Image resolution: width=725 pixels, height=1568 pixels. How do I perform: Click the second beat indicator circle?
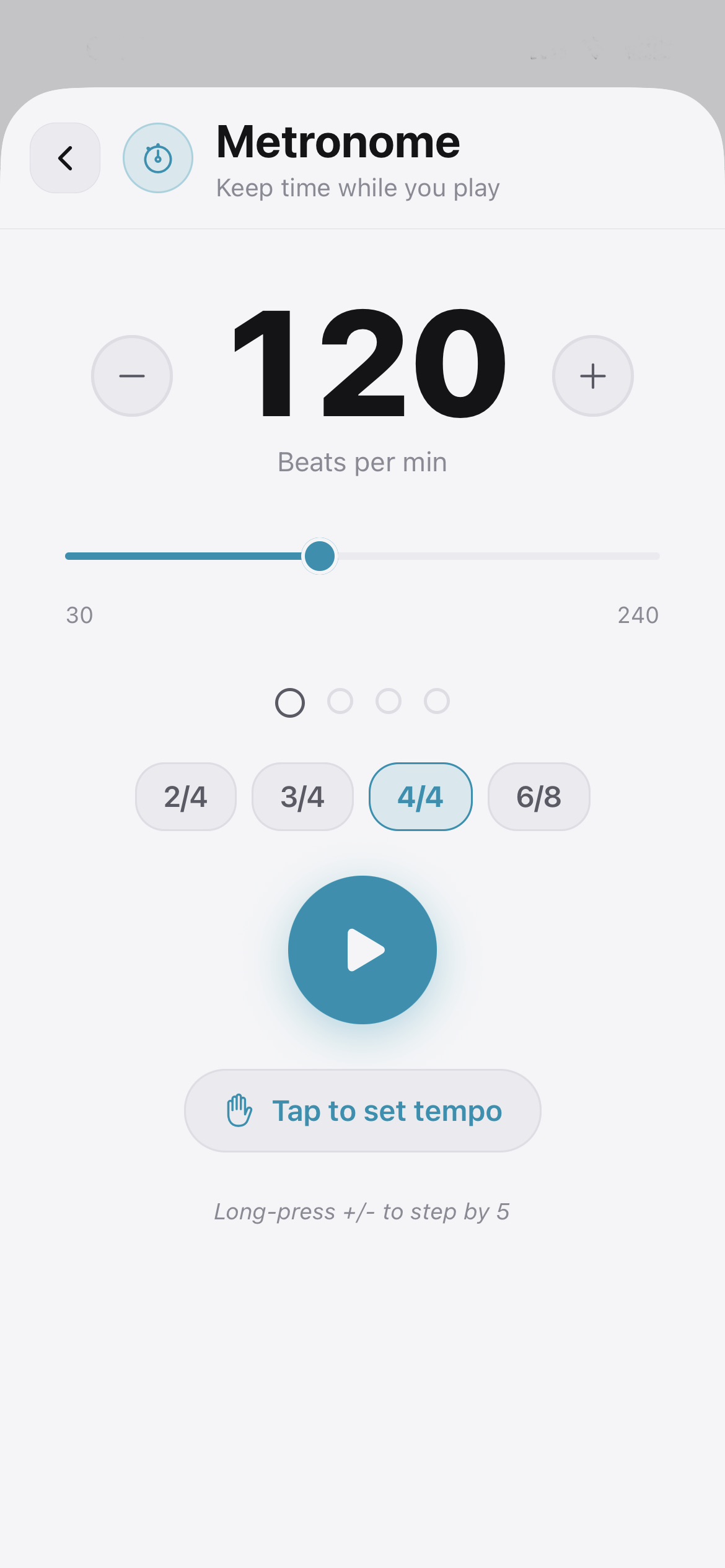[x=340, y=701]
